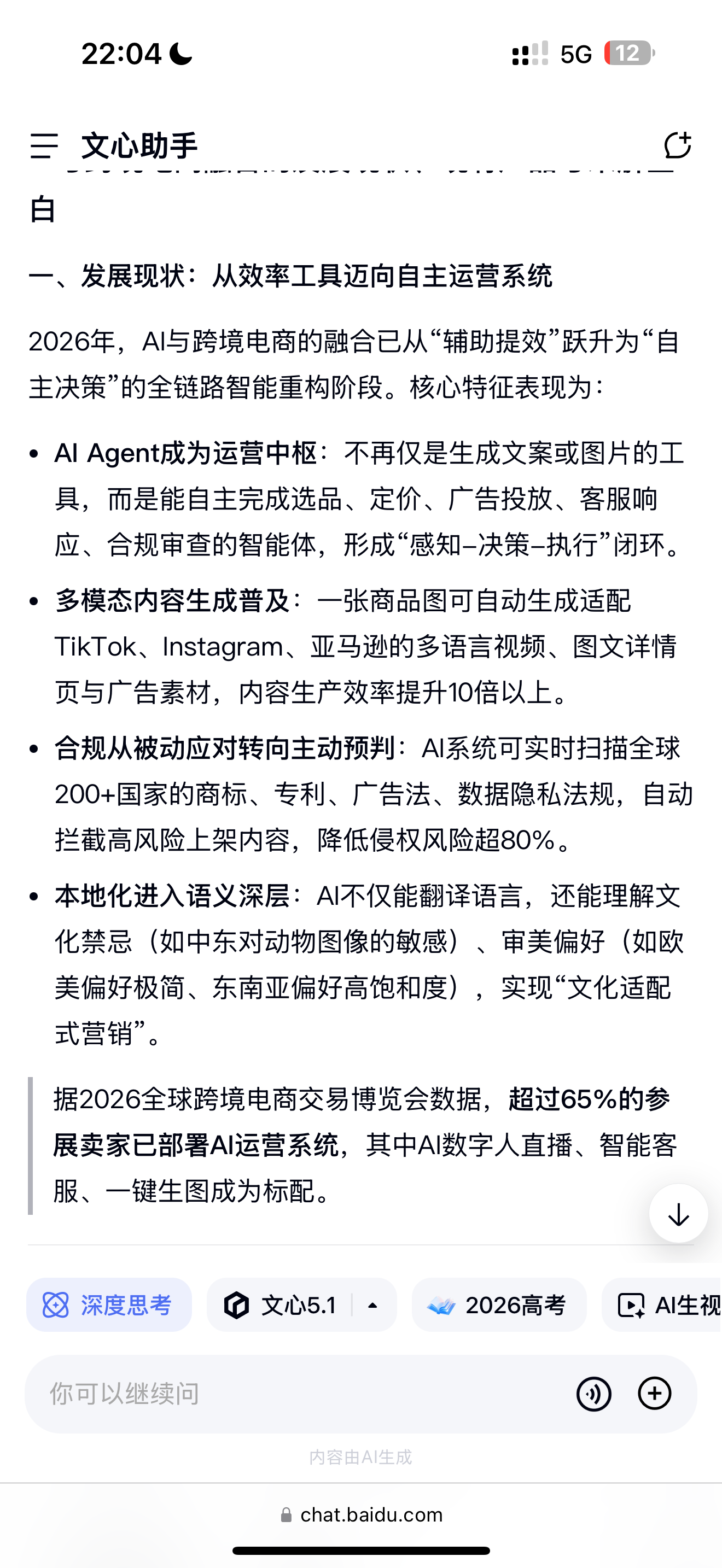Open the hamburger menu drawer

[44, 146]
